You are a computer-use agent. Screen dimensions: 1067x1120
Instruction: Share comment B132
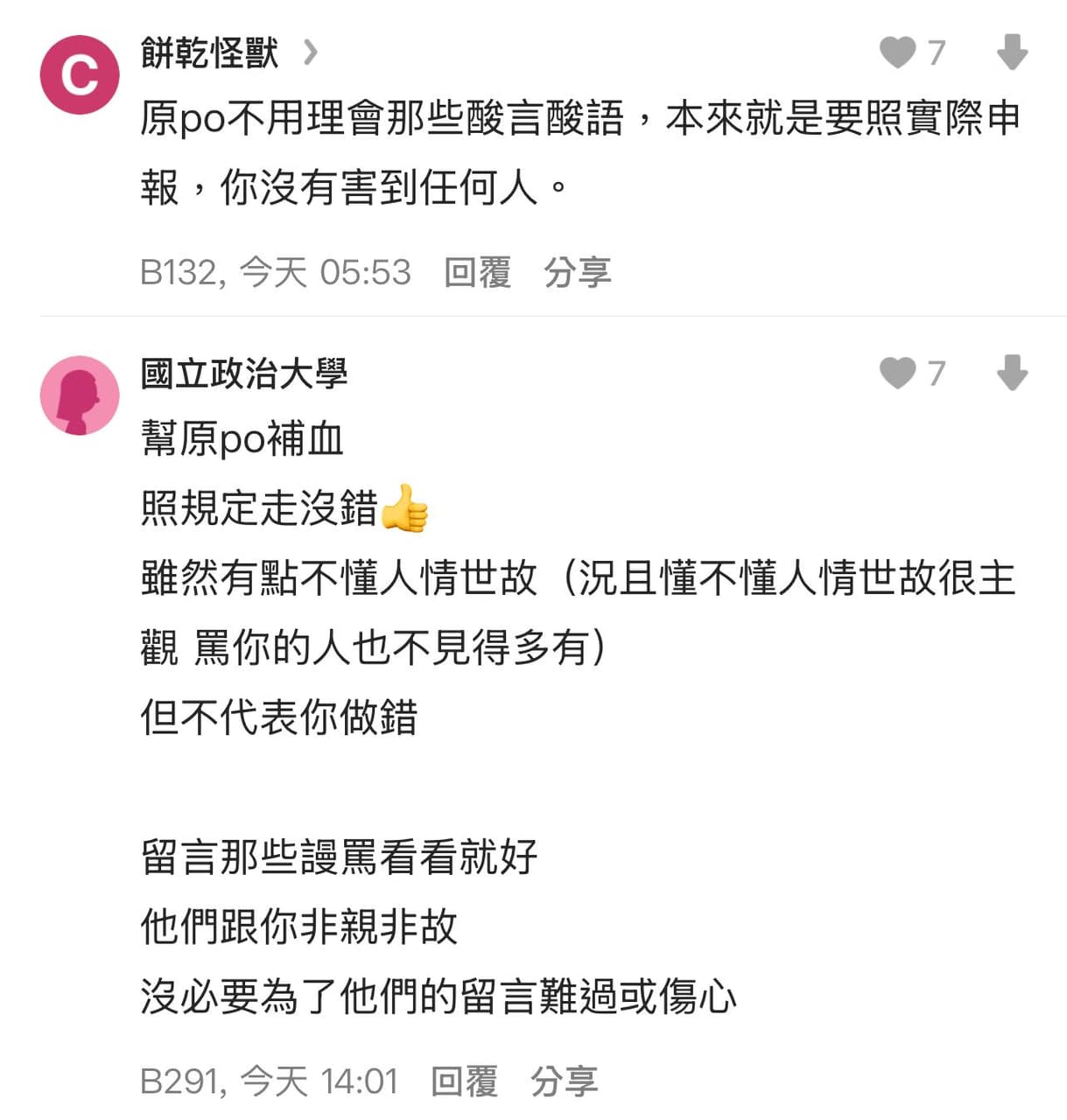coord(577,272)
